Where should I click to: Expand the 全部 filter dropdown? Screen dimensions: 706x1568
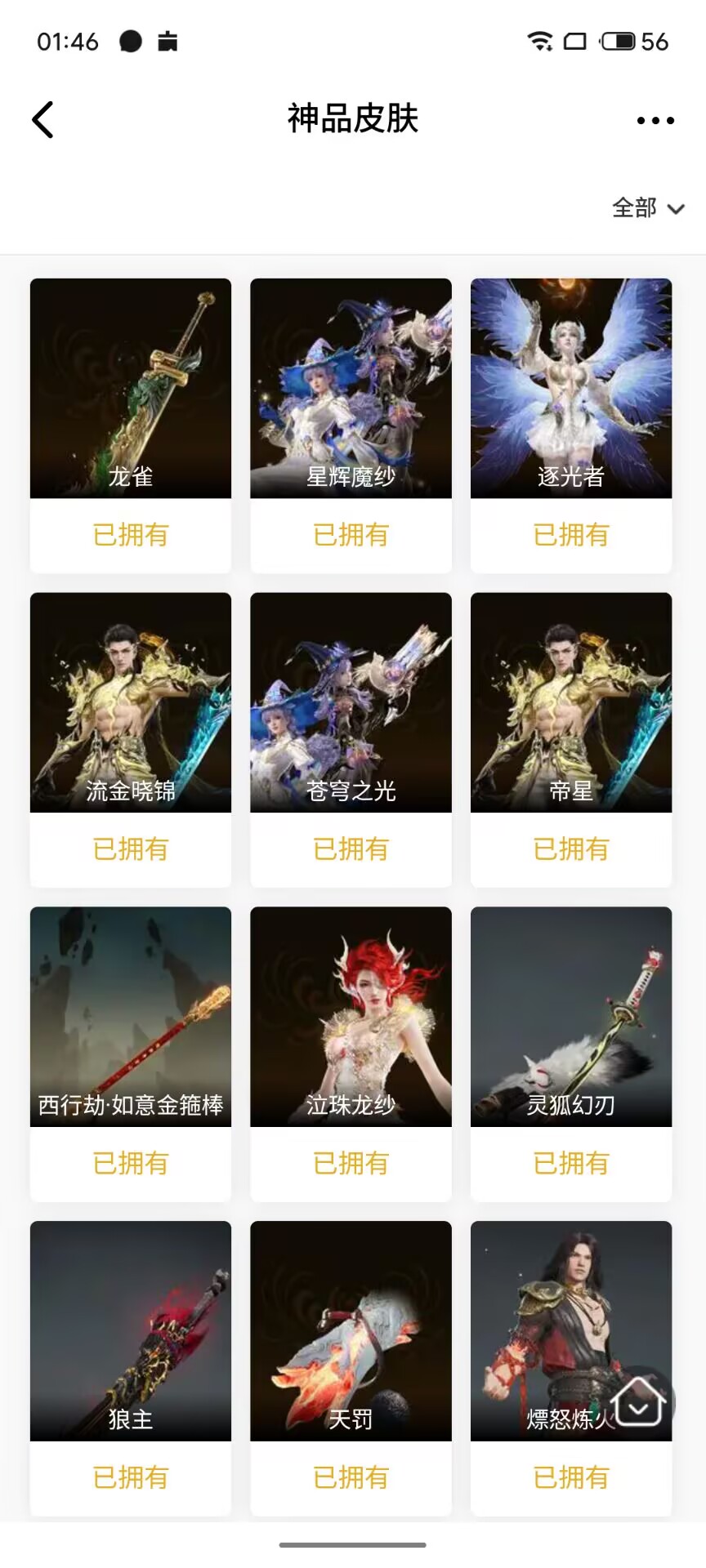point(648,208)
